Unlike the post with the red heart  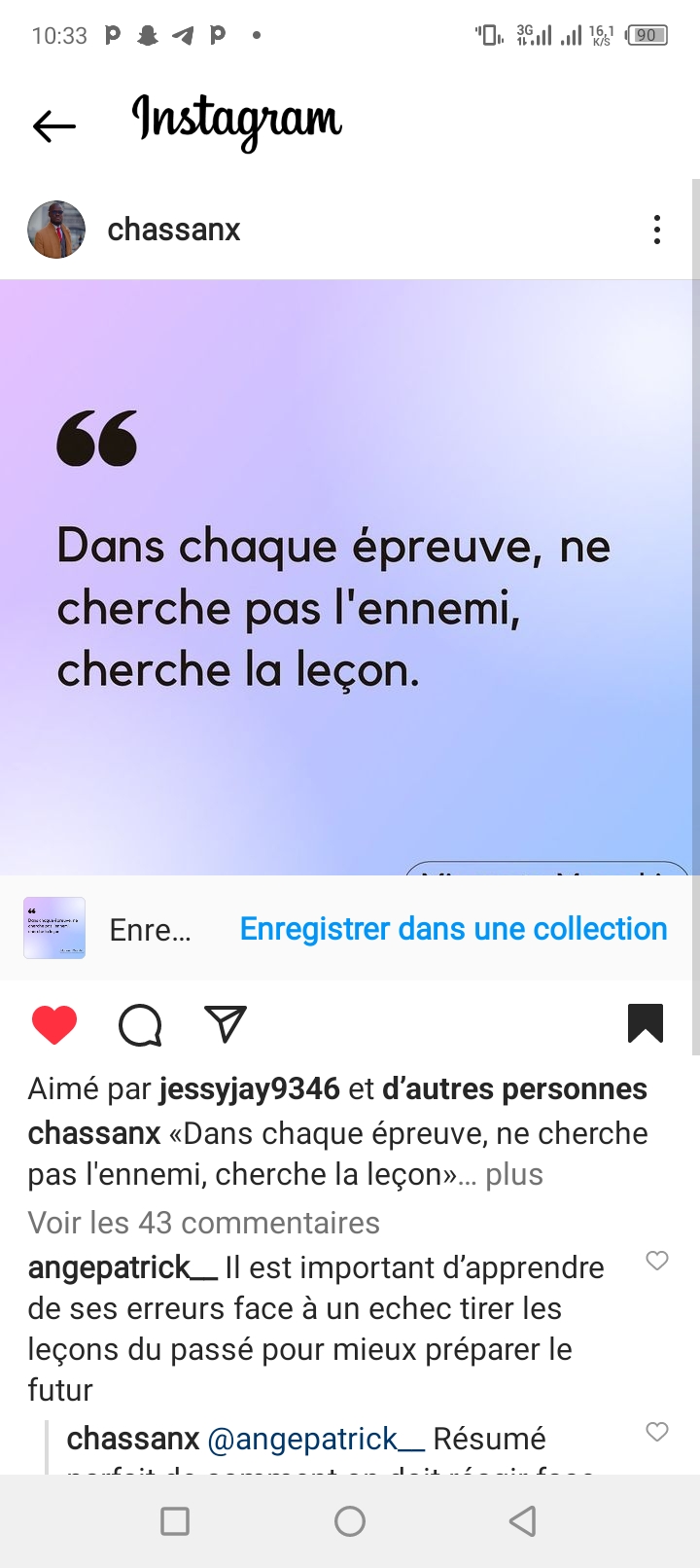[x=54, y=1024]
